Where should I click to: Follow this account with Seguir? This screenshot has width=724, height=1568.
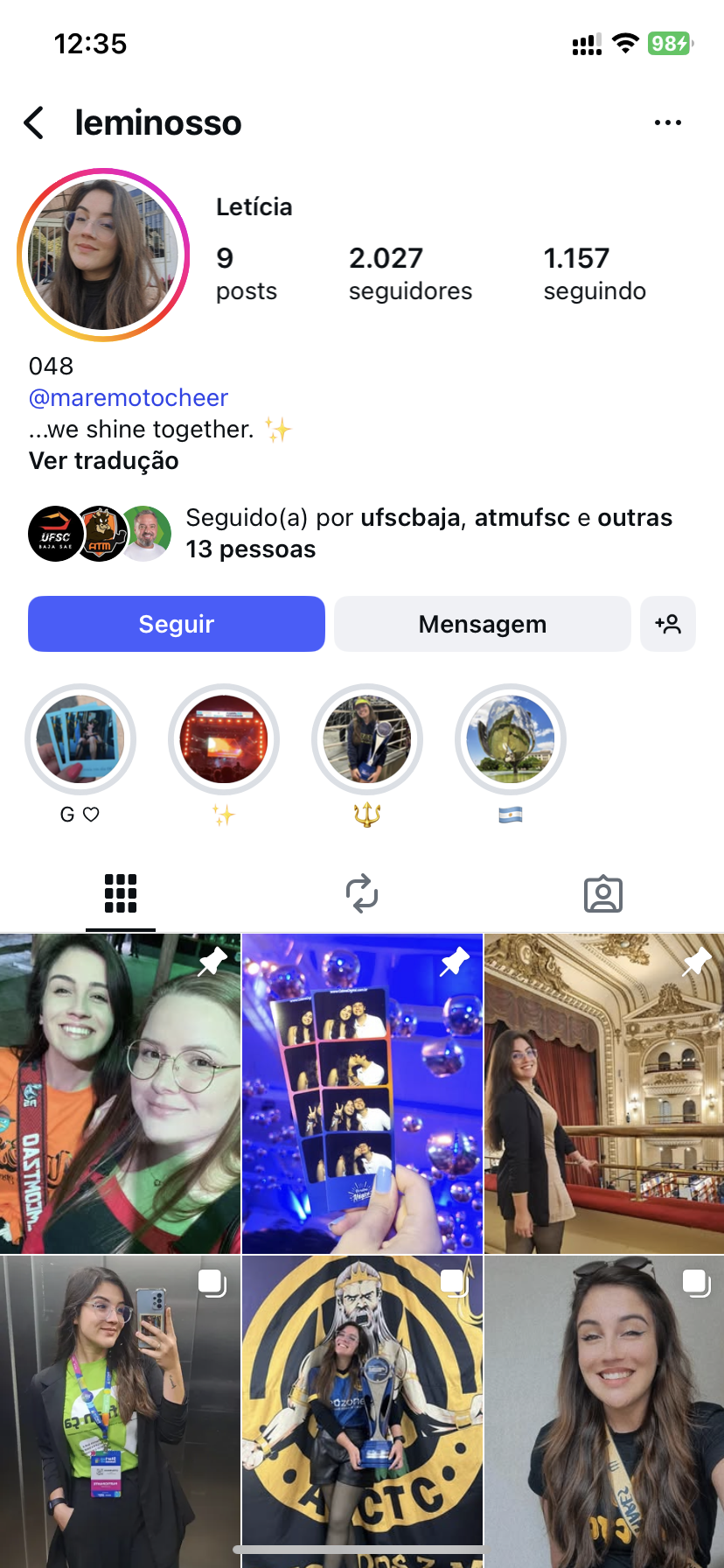click(177, 624)
